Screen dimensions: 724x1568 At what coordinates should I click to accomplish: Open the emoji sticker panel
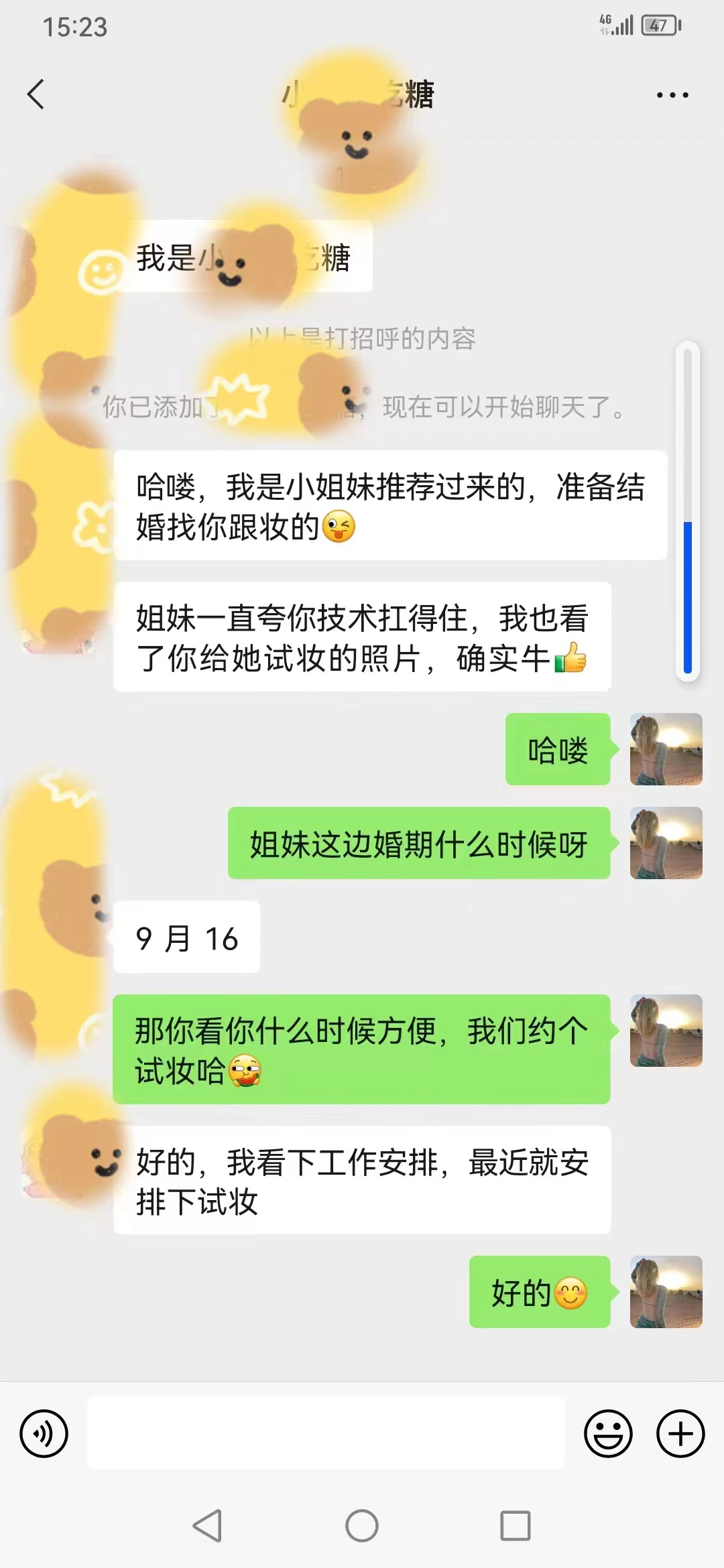pos(608,1434)
